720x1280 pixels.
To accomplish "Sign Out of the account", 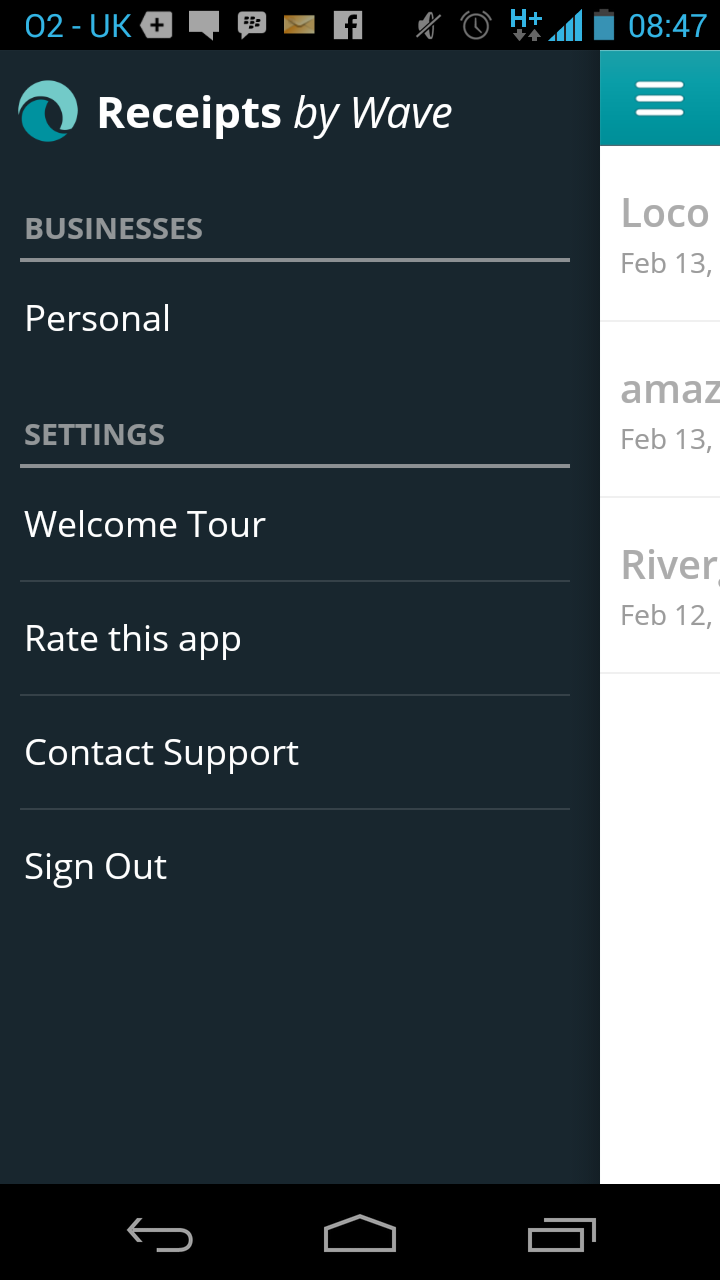I will click(295, 867).
